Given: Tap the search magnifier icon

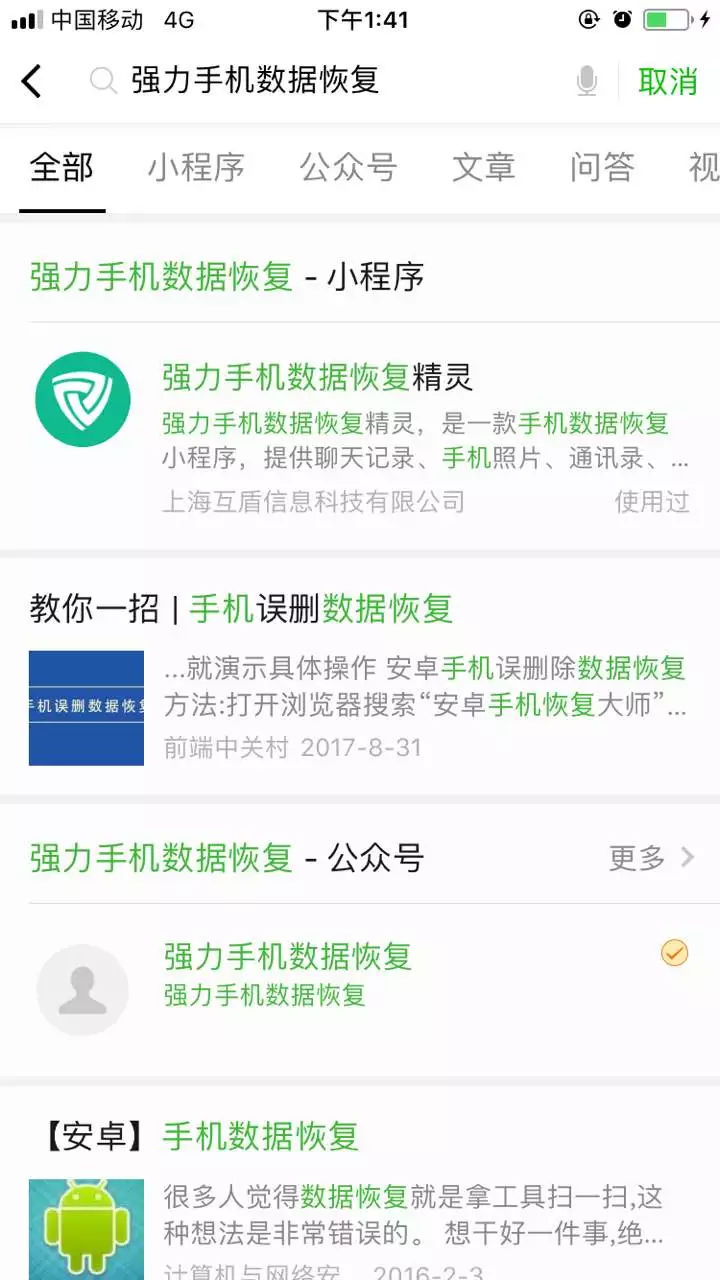Looking at the screenshot, I should pyautogui.click(x=104, y=82).
